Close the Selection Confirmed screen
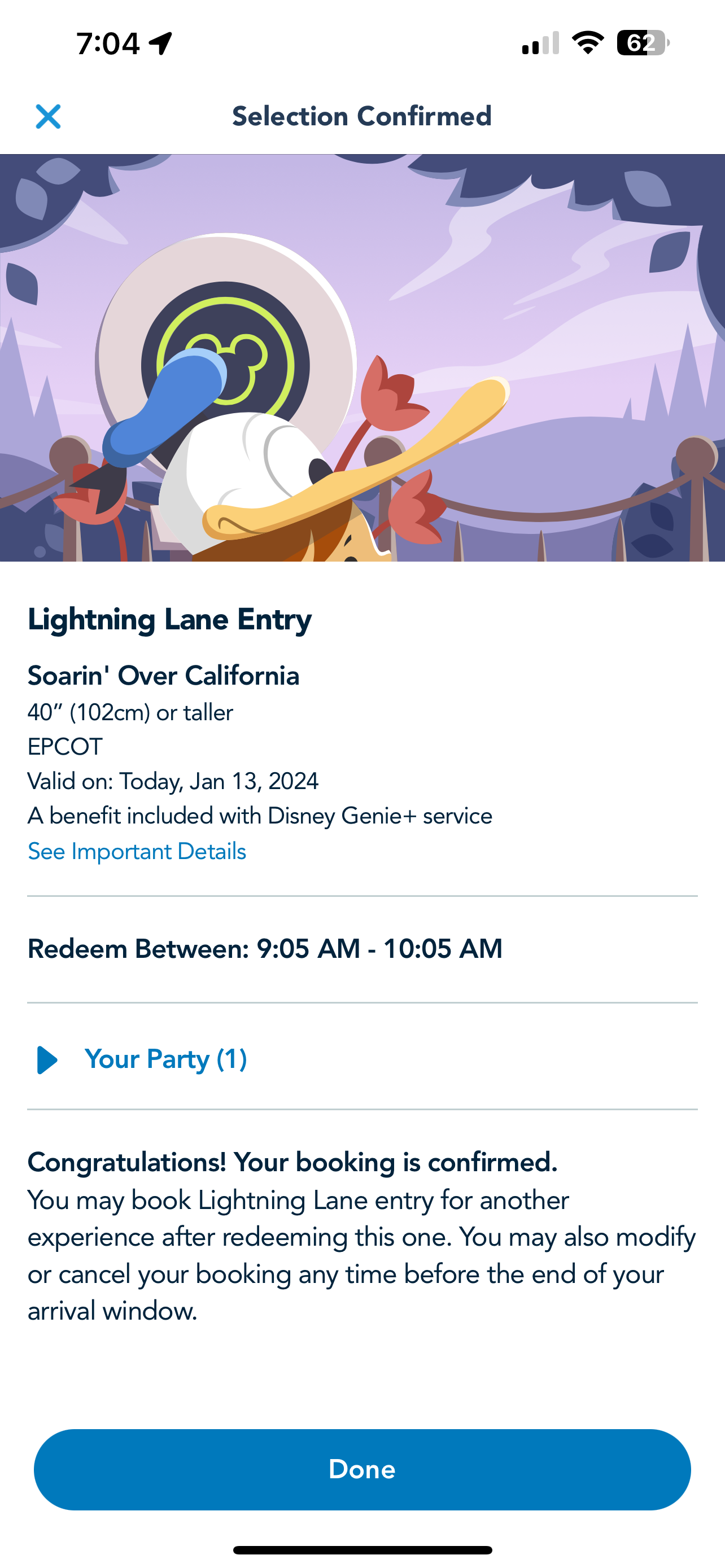Viewport: 725px width, 1568px height. tap(48, 116)
